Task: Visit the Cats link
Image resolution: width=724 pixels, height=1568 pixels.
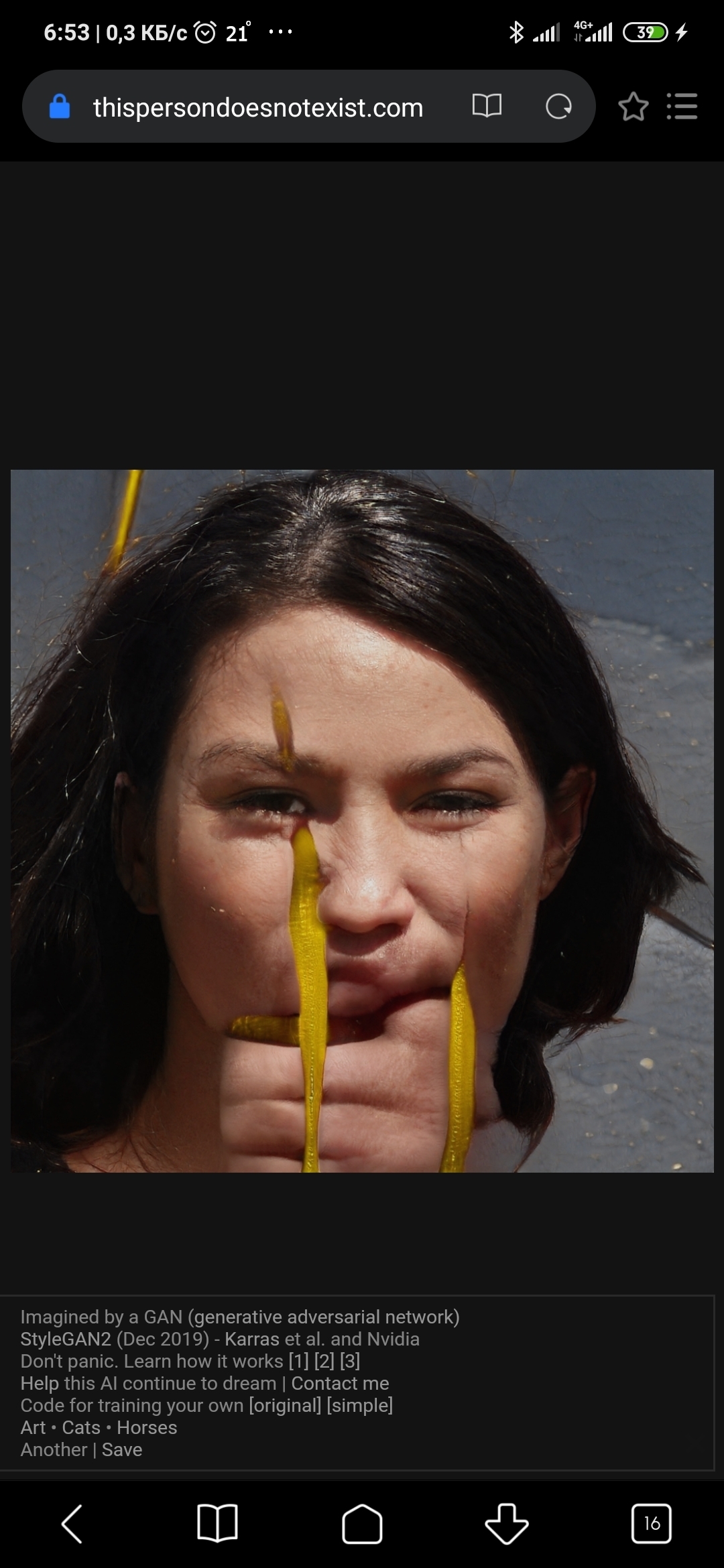Action: (81, 1427)
